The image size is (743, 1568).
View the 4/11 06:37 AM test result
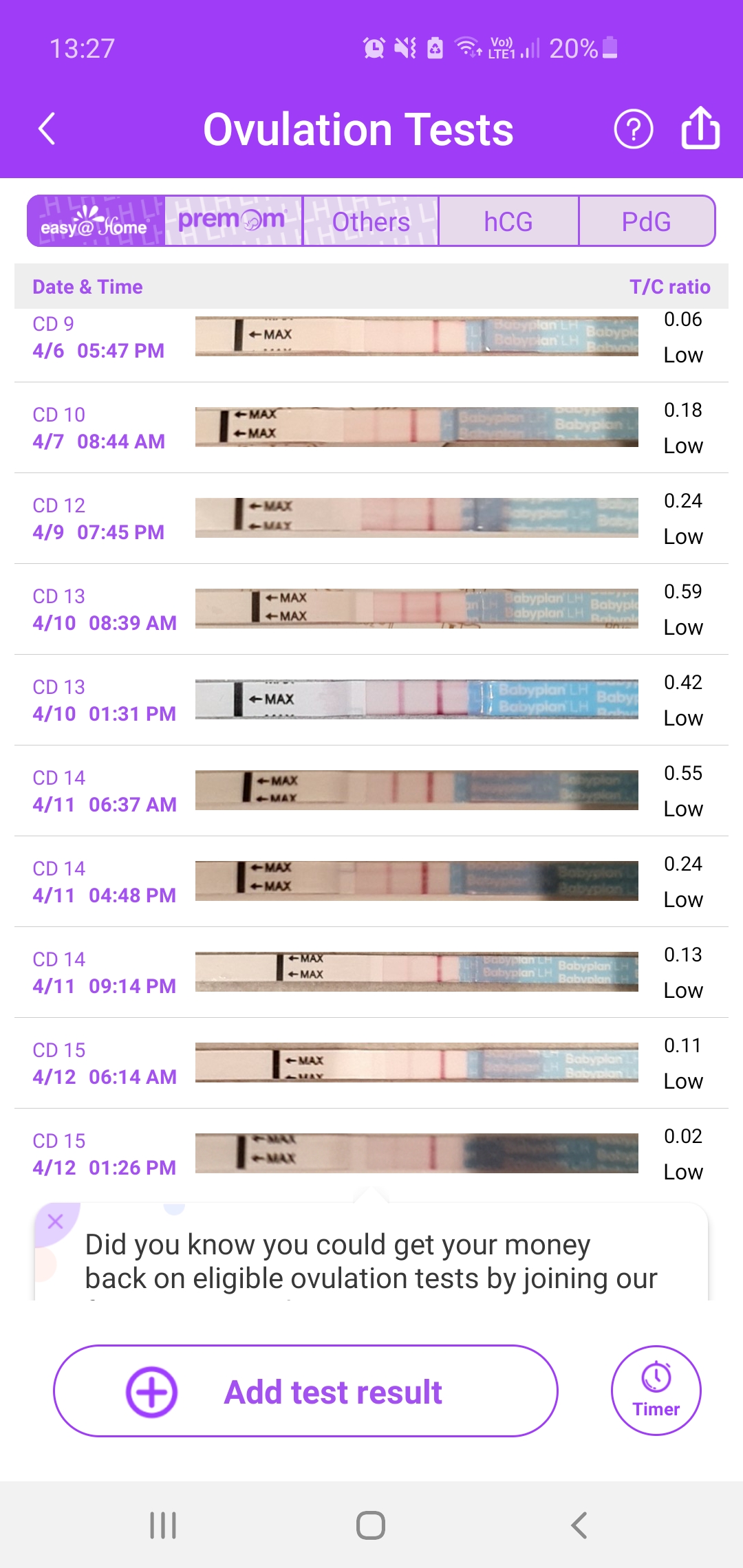point(371,791)
